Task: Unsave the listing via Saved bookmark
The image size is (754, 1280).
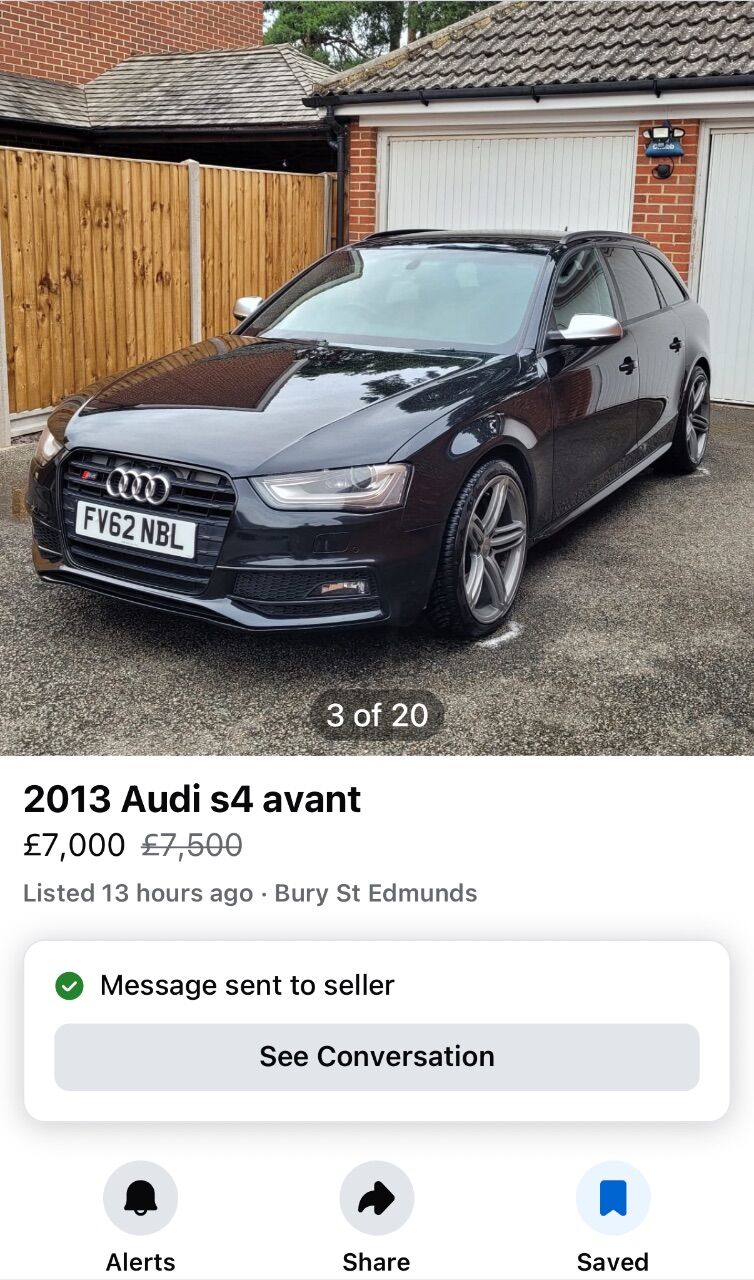Action: [x=613, y=1198]
